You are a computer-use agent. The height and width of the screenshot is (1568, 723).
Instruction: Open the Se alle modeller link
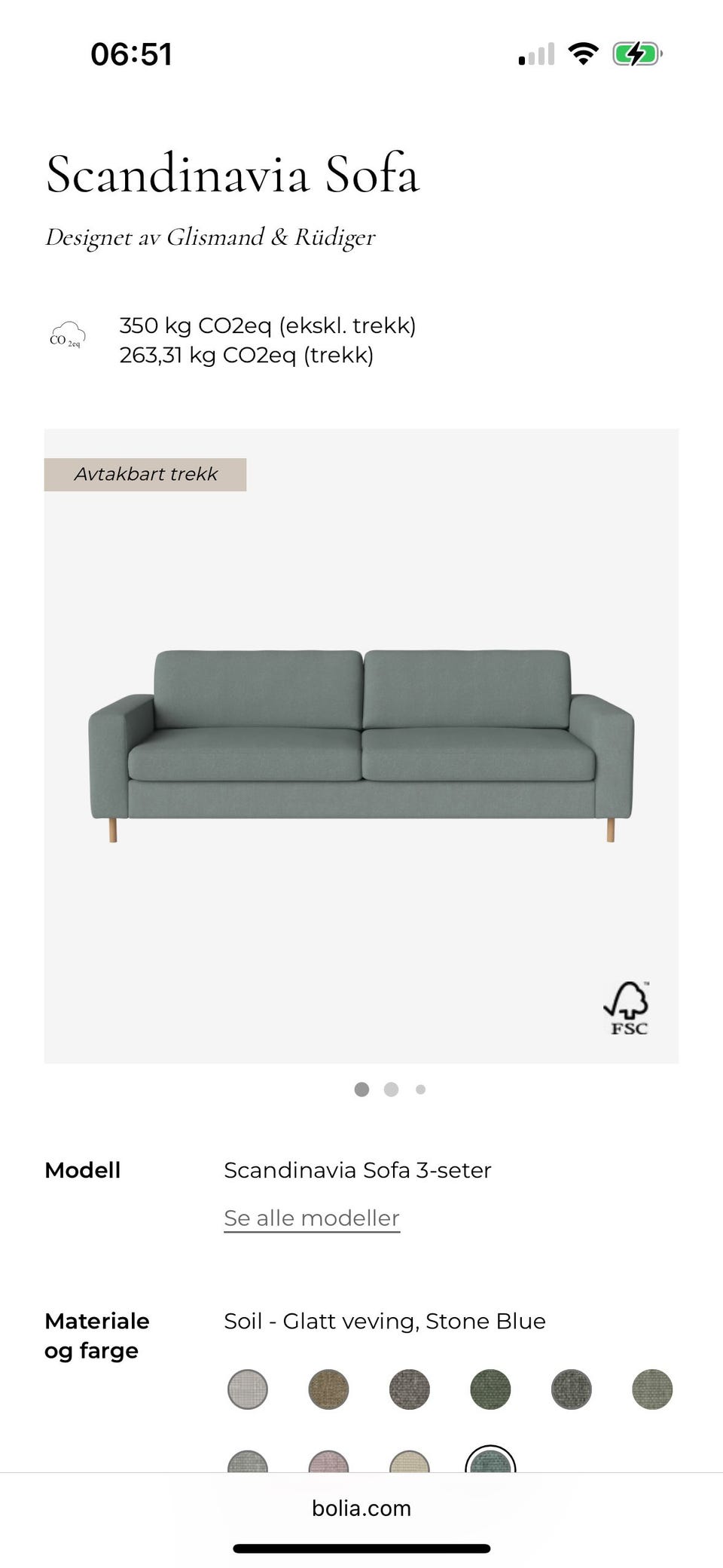[311, 1218]
